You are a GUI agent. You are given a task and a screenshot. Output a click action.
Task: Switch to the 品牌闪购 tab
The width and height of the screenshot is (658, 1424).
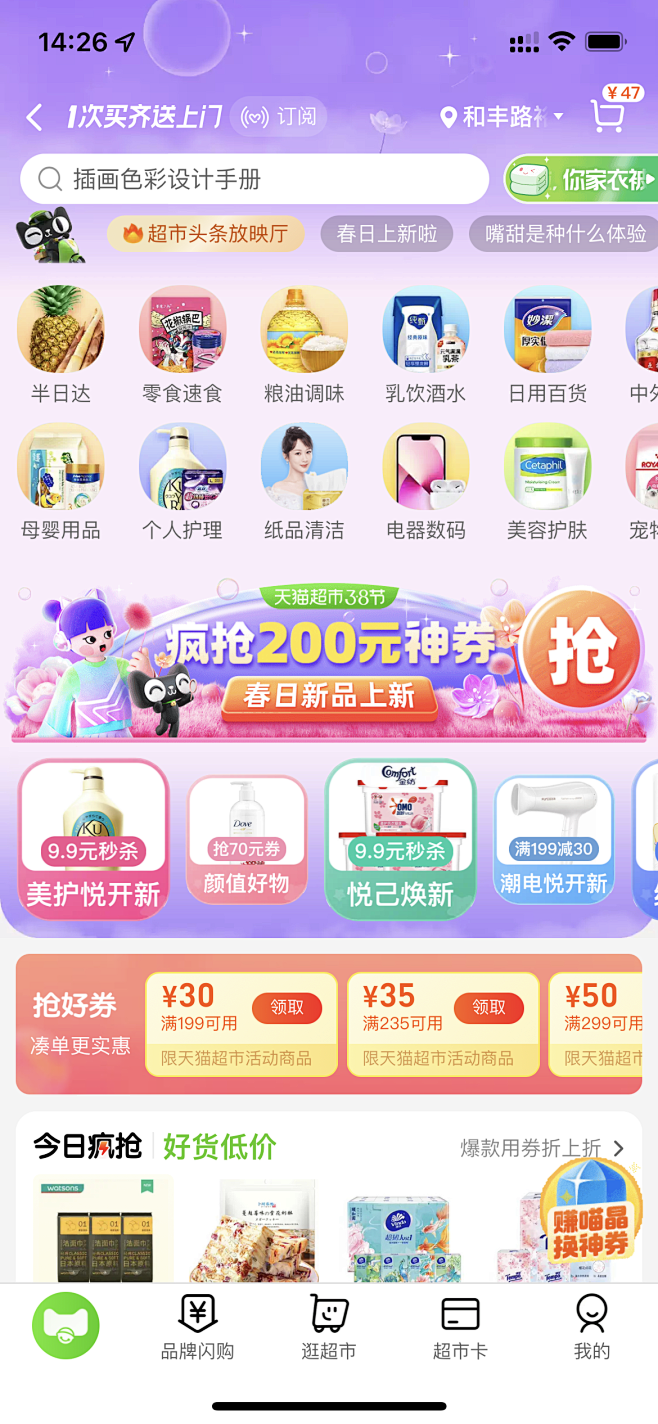[x=197, y=1327]
